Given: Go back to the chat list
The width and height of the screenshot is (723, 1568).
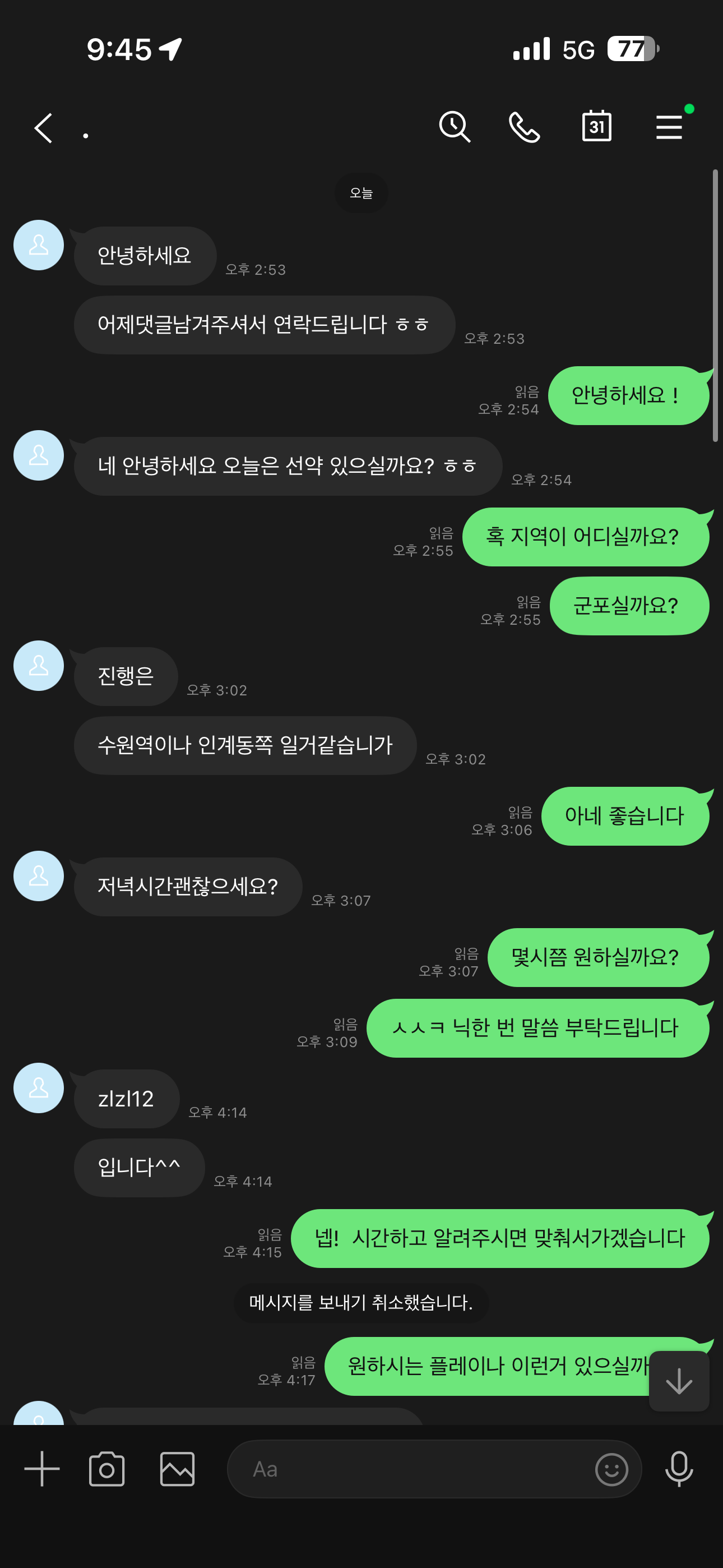Looking at the screenshot, I should click(43, 128).
